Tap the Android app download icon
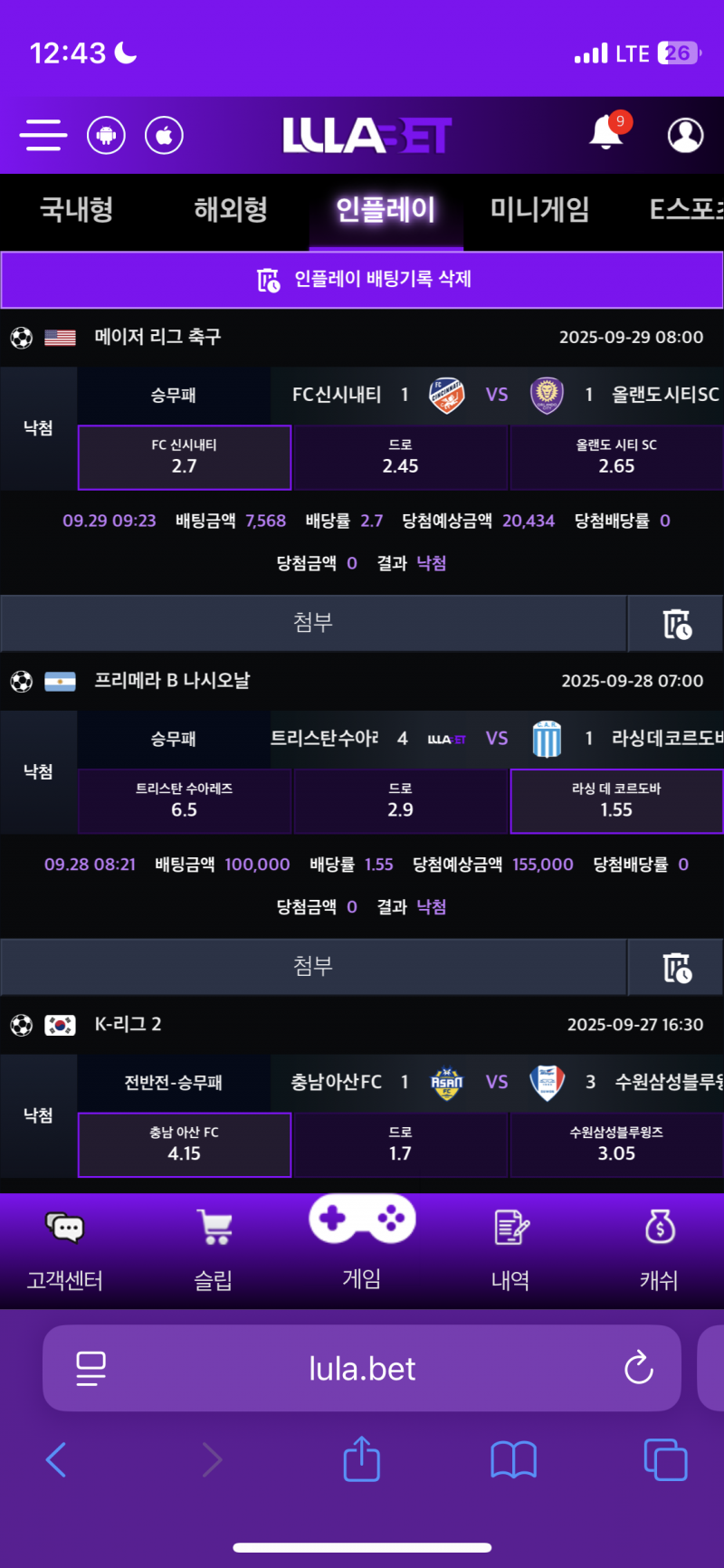724x1568 pixels. (106, 136)
